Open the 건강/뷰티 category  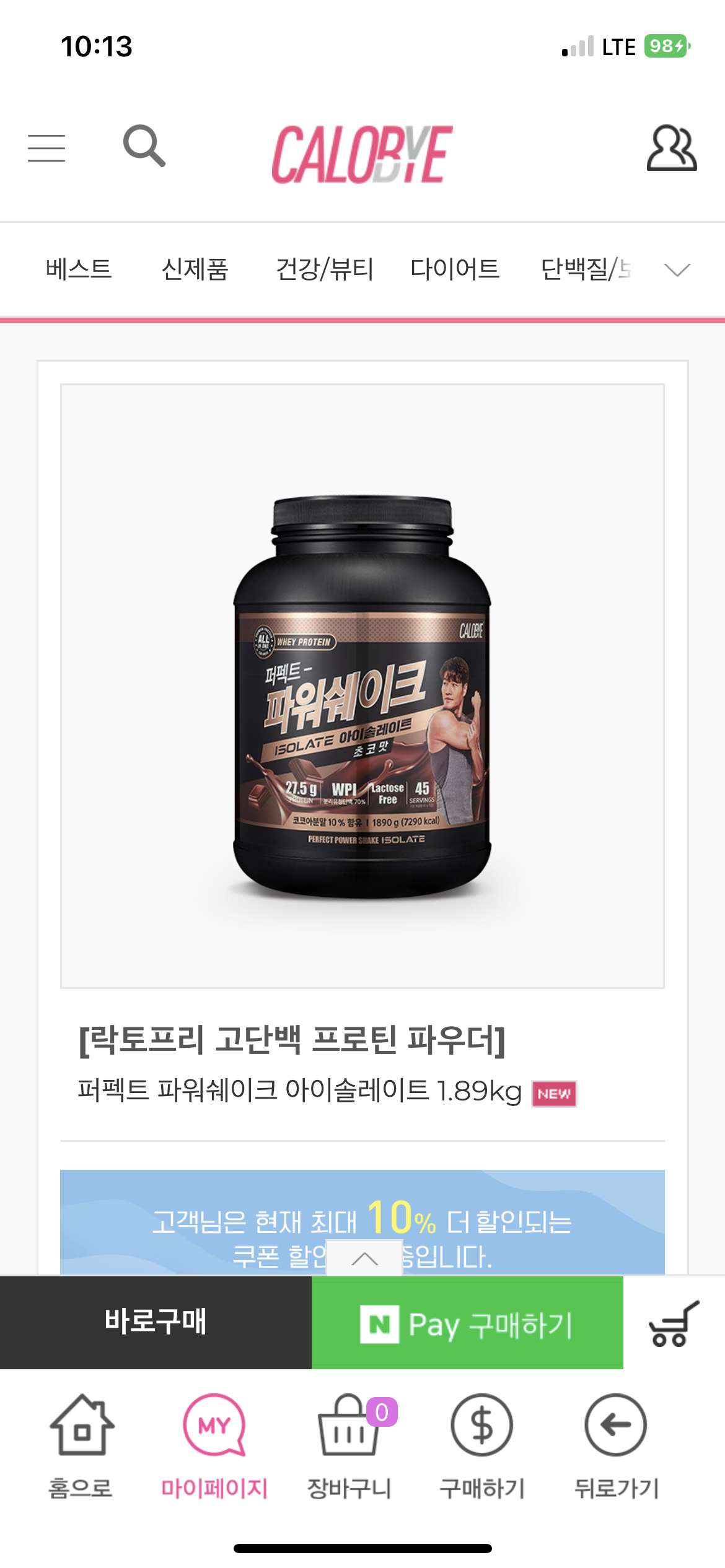(325, 269)
